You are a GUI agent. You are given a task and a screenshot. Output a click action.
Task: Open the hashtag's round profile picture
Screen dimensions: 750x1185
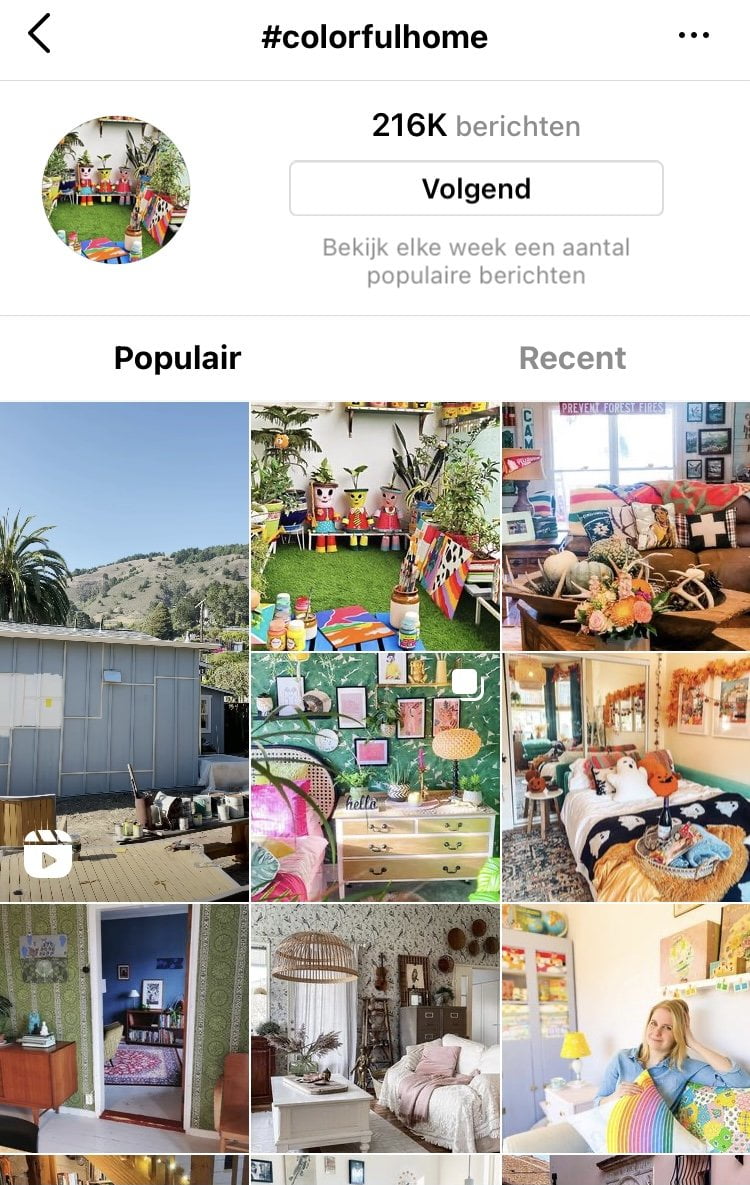click(116, 190)
